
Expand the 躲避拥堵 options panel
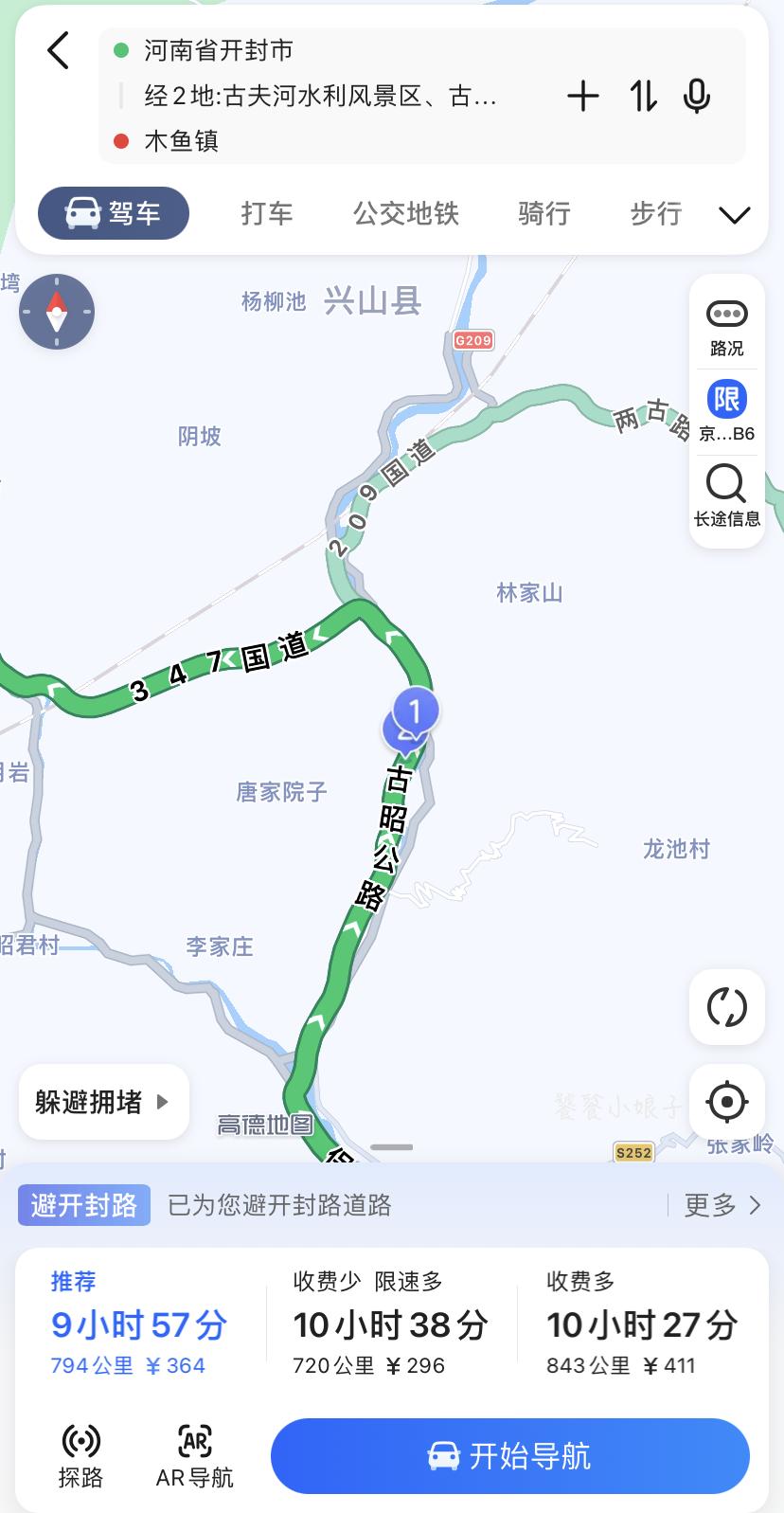103,1102
